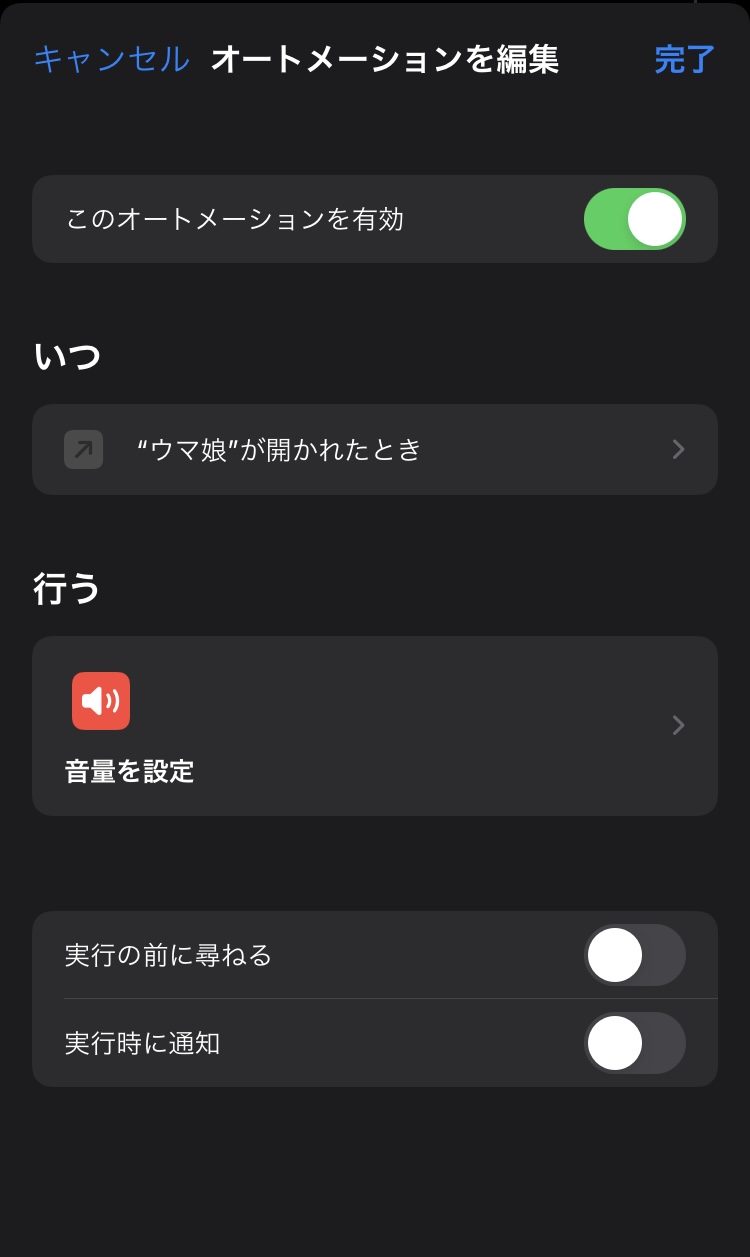Image resolution: width=750 pixels, height=1257 pixels.
Task: Enable the 実行時に通知 switch
Action: click(634, 1043)
